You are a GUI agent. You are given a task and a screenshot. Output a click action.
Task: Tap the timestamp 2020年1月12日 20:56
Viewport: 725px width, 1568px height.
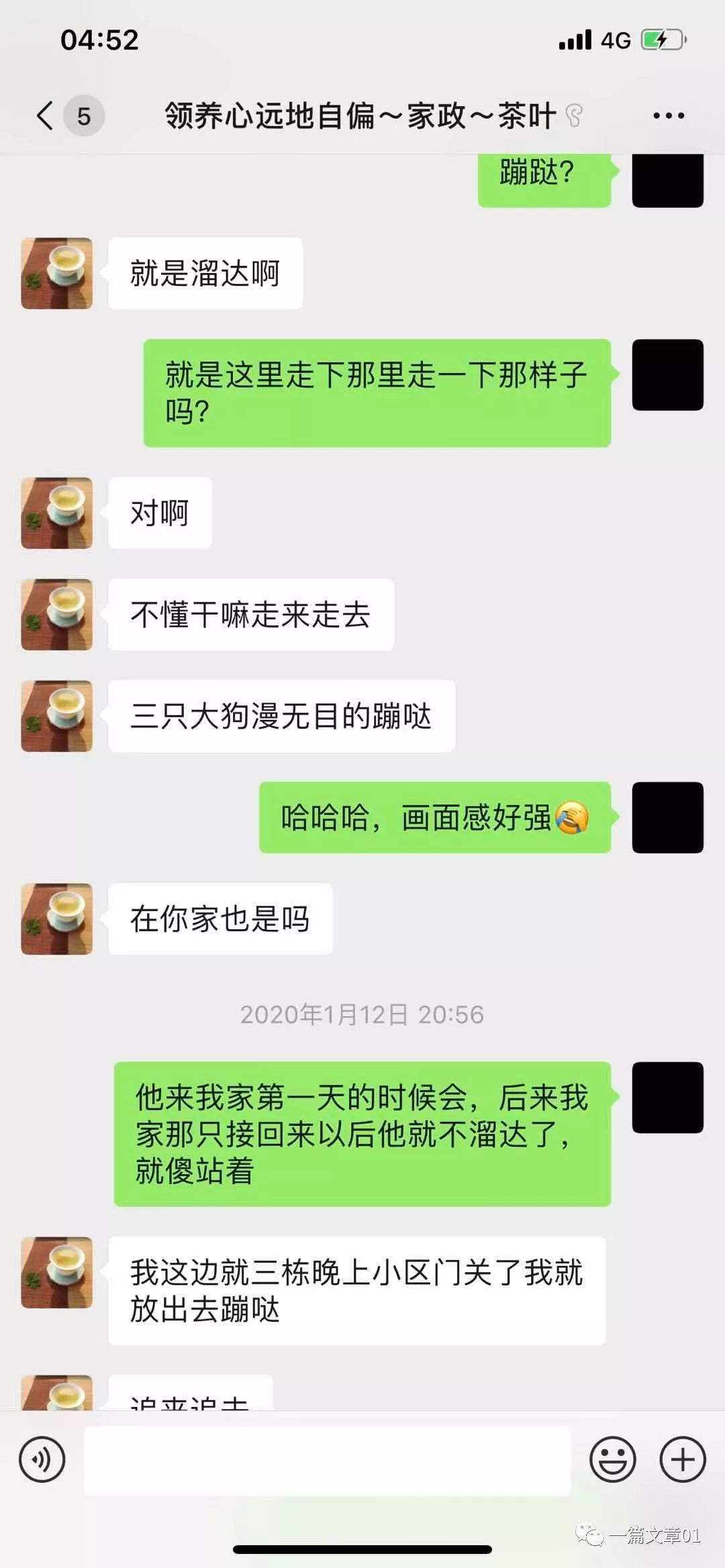(x=362, y=1016)
